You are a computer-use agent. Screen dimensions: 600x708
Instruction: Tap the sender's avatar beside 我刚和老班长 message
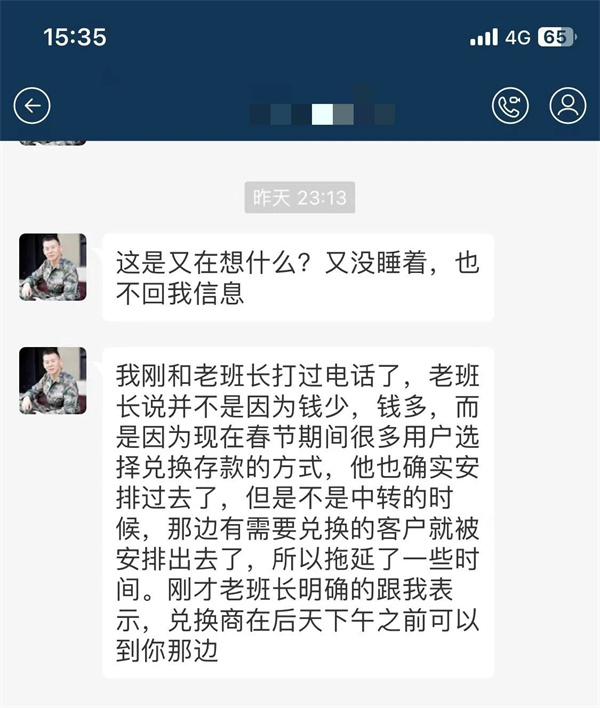(52, 380)
